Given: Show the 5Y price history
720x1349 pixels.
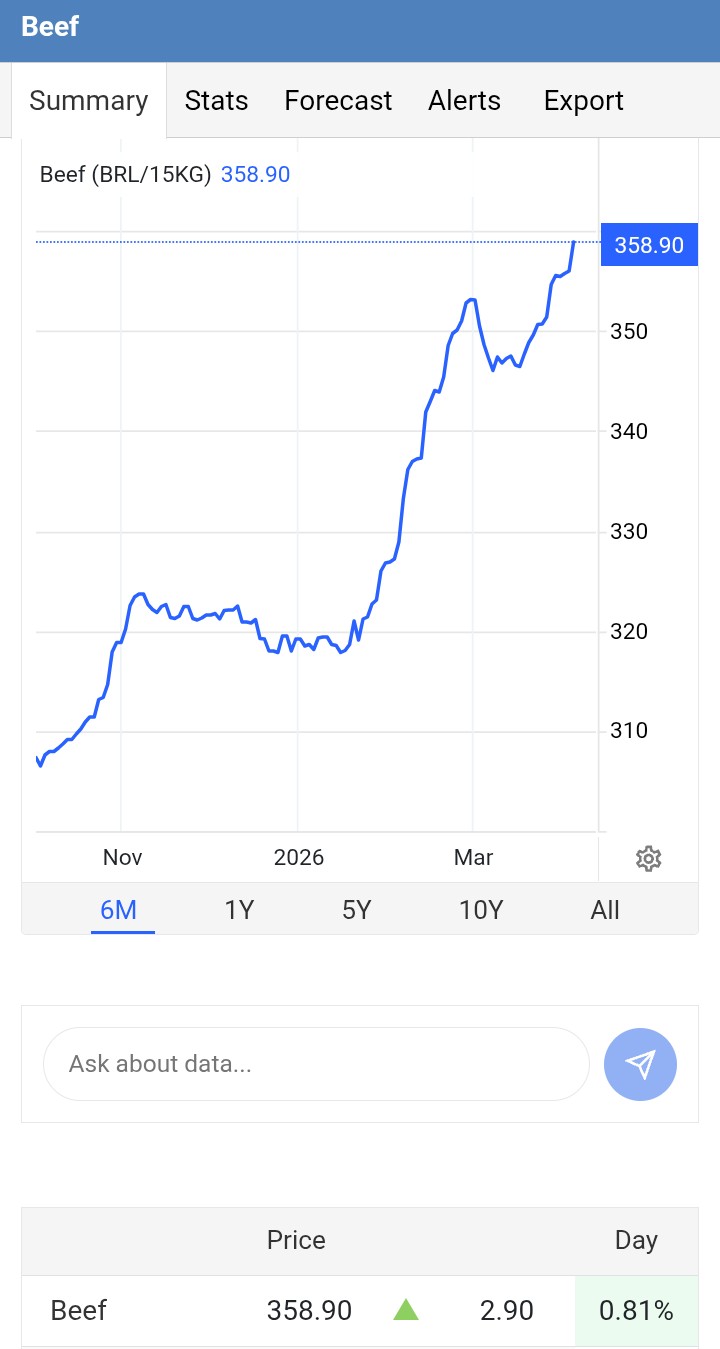Looking at the screenshot, I should coord(357,910).
